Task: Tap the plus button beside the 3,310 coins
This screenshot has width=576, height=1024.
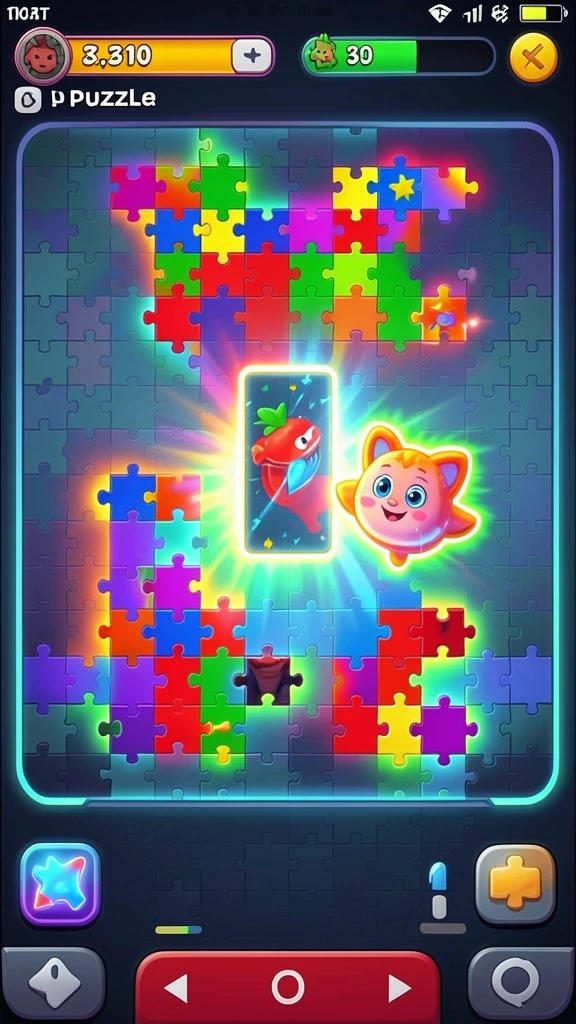Action: coord(252,56)
